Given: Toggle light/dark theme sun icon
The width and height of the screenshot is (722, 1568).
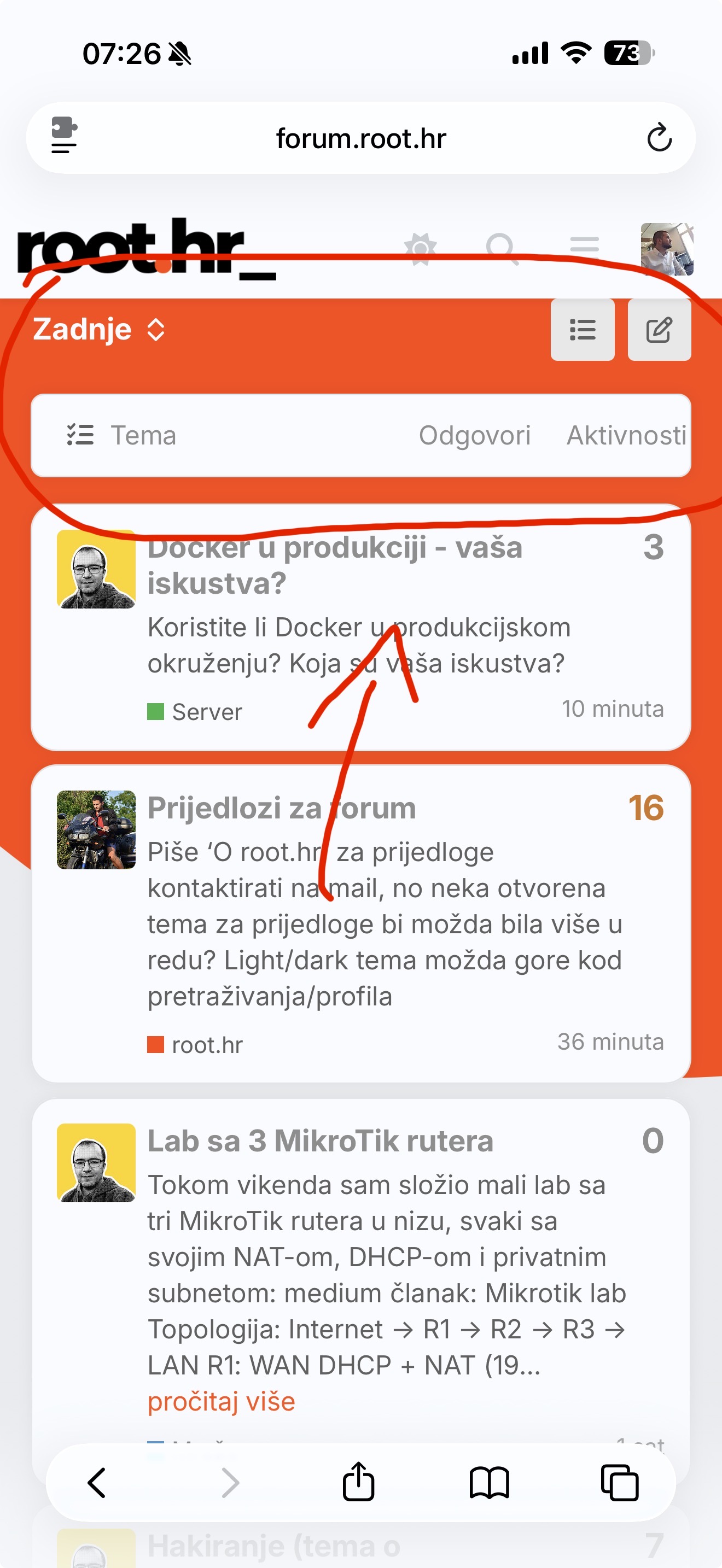Looking at the screenshot, I should (420, 248).
